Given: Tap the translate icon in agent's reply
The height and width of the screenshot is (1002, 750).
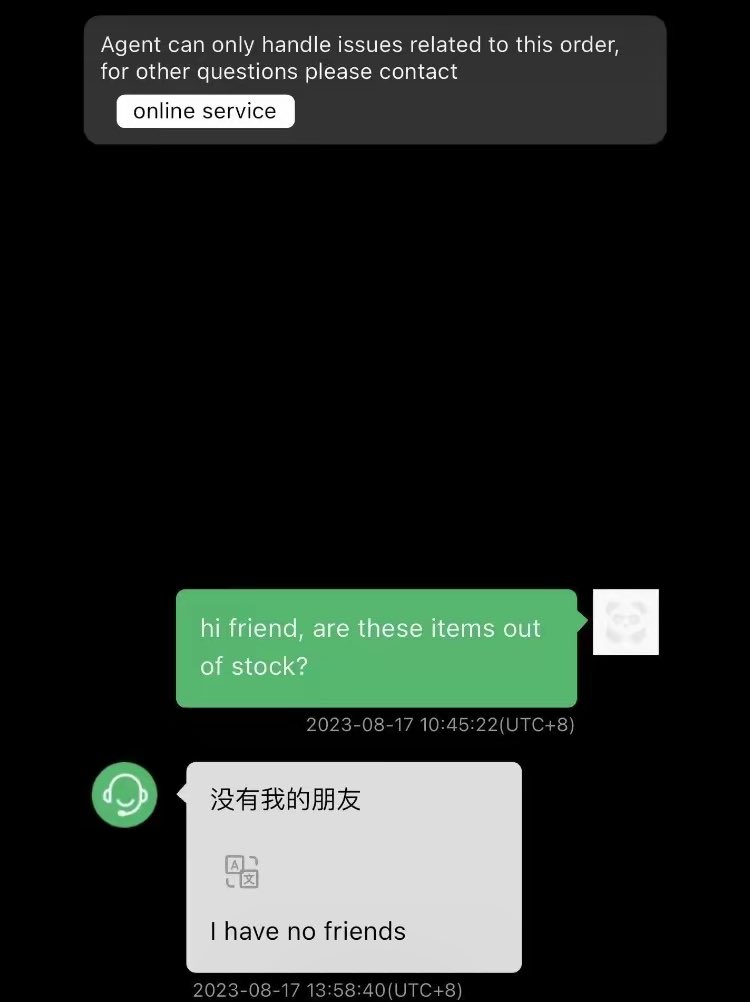Looking at the screenshot, I should coord(242,871).
